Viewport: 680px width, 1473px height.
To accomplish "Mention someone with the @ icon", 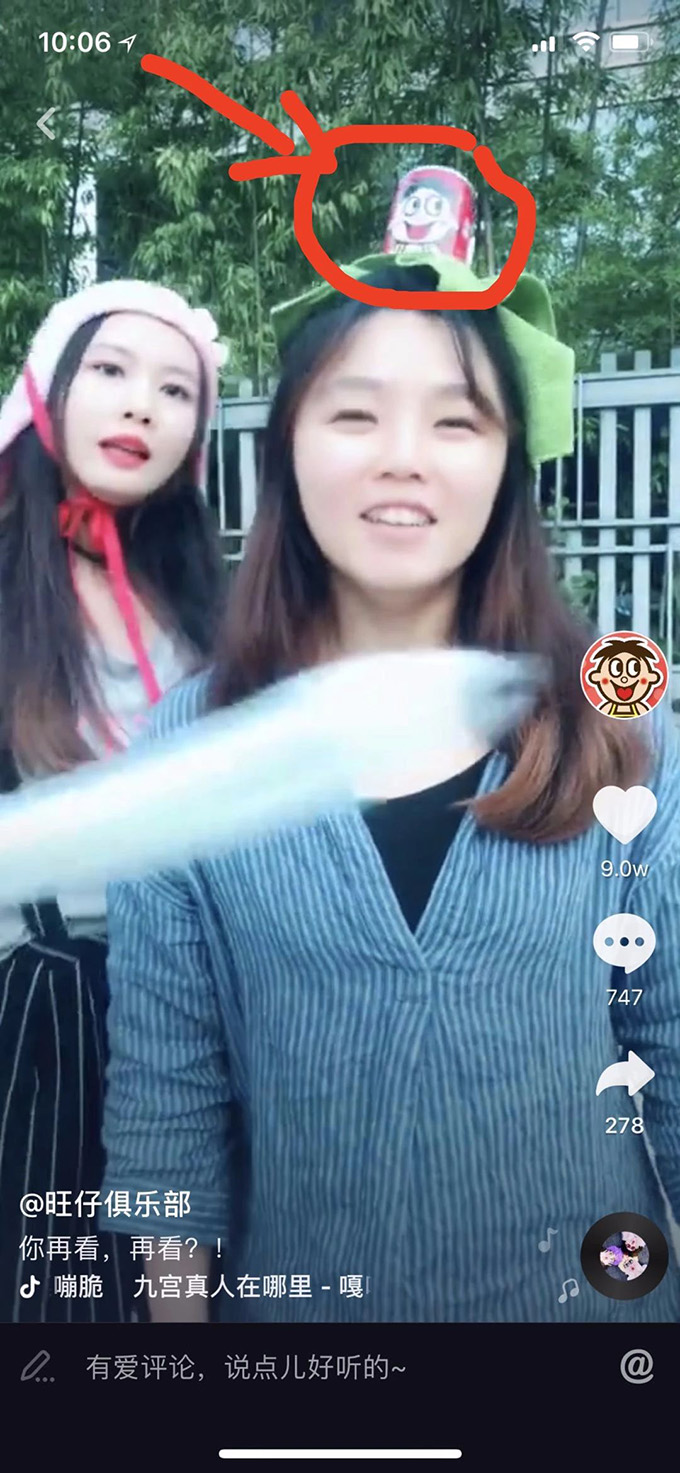I will click(637, 1366).
